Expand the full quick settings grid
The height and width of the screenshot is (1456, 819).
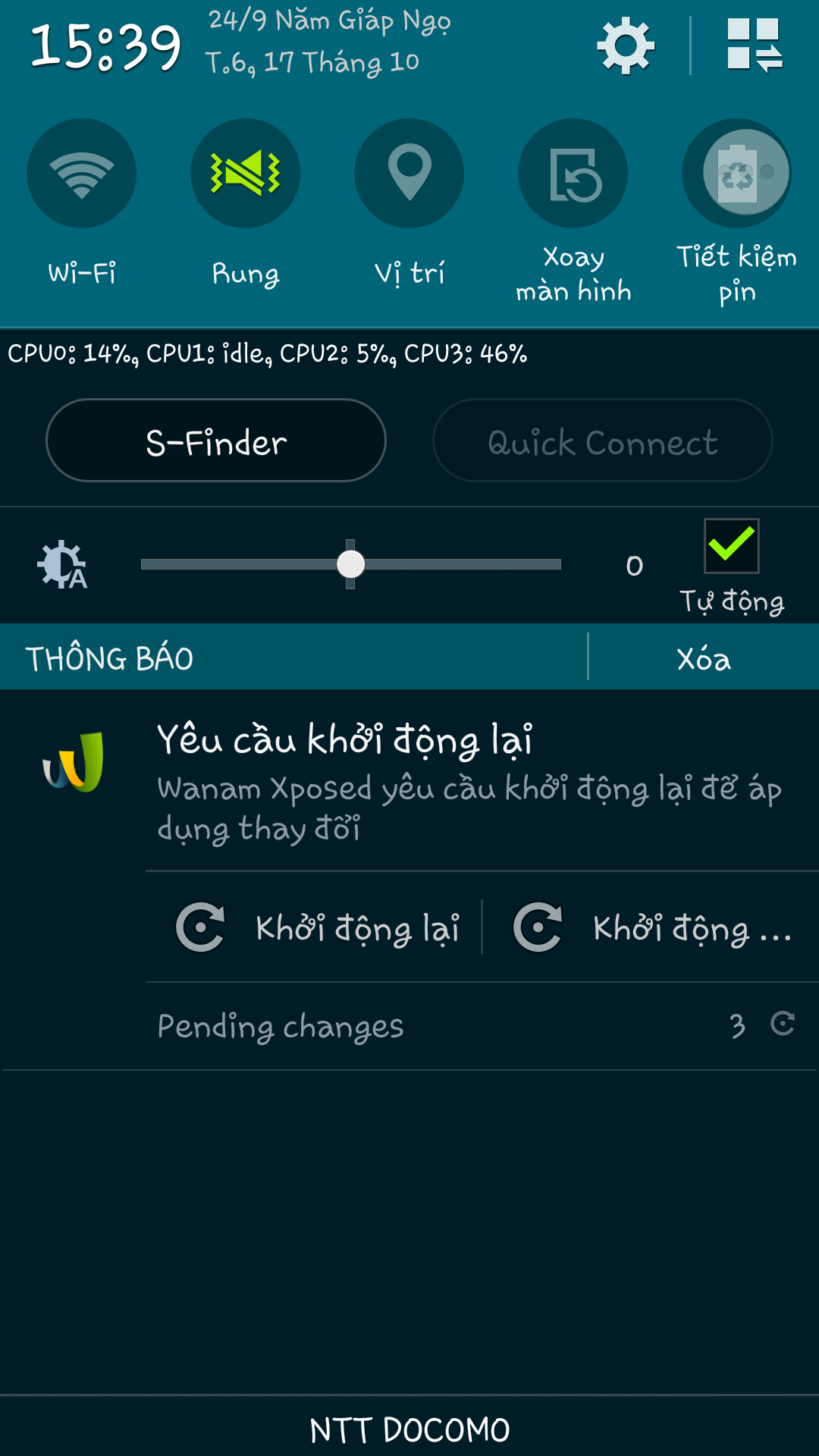[754, 45]
